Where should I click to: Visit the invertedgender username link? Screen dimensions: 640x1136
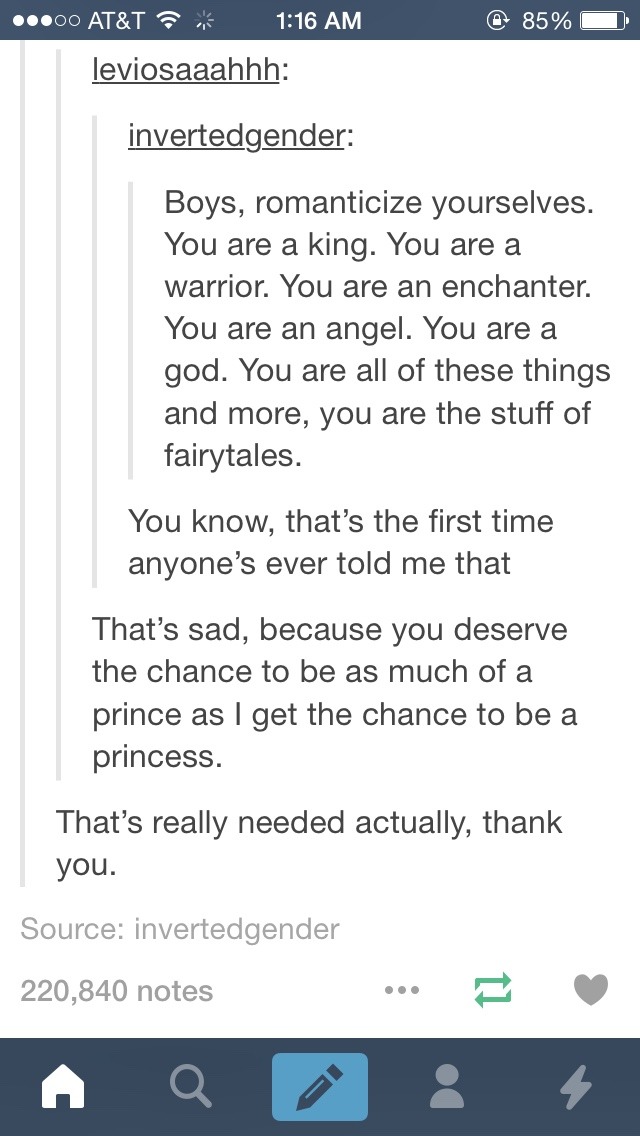(x=236, y=135)
